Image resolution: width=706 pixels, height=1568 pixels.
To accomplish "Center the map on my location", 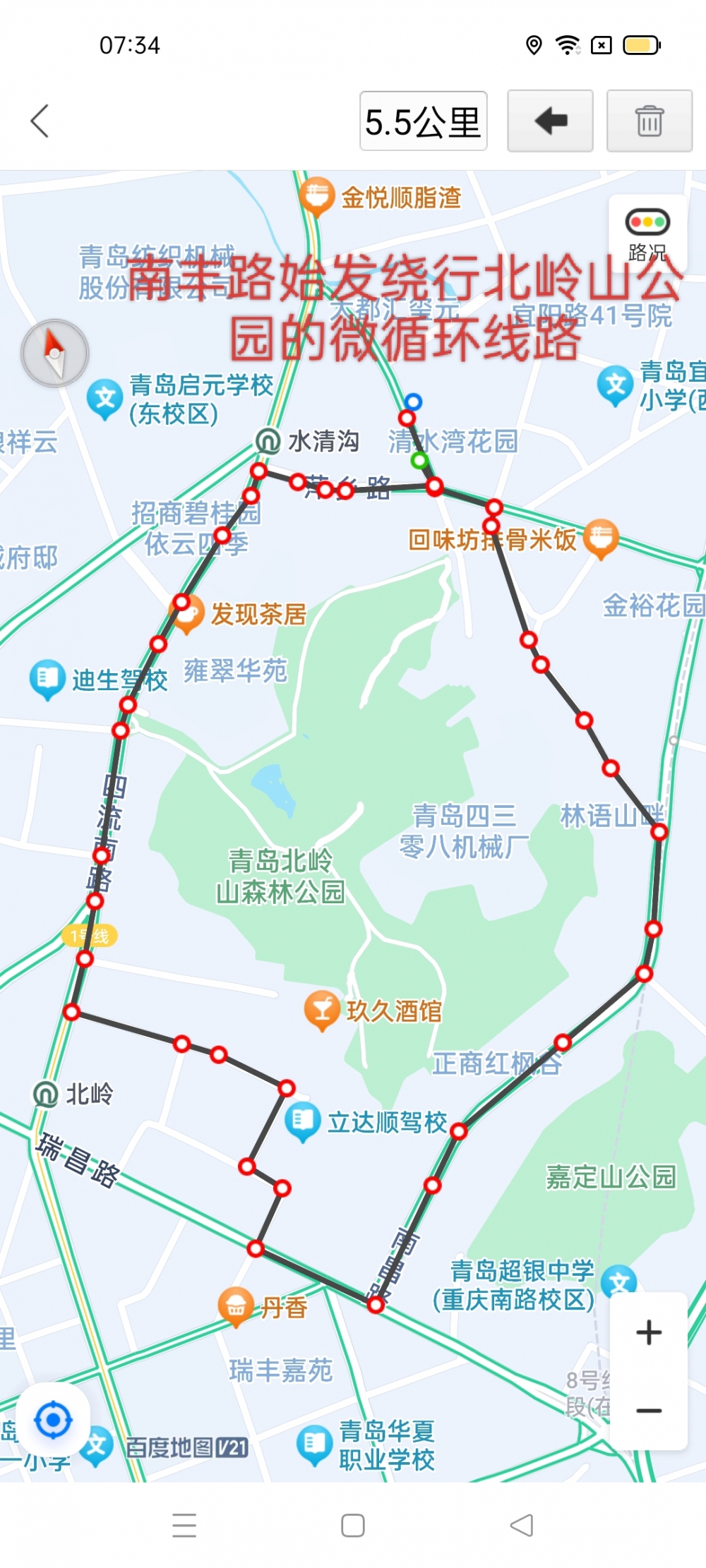I will (53, 1421).
